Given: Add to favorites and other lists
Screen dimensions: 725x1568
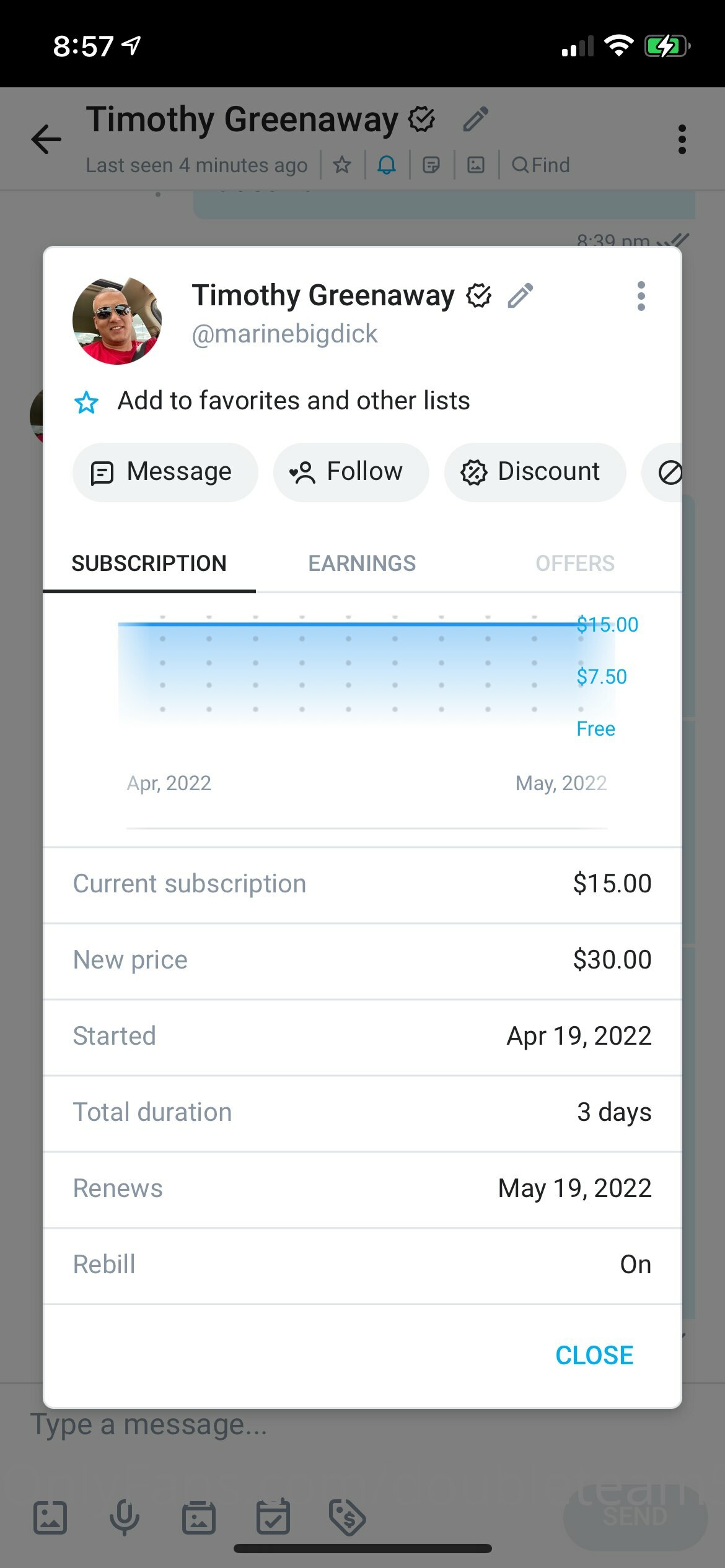Looking at the screenshot, I should click(272, 401).
